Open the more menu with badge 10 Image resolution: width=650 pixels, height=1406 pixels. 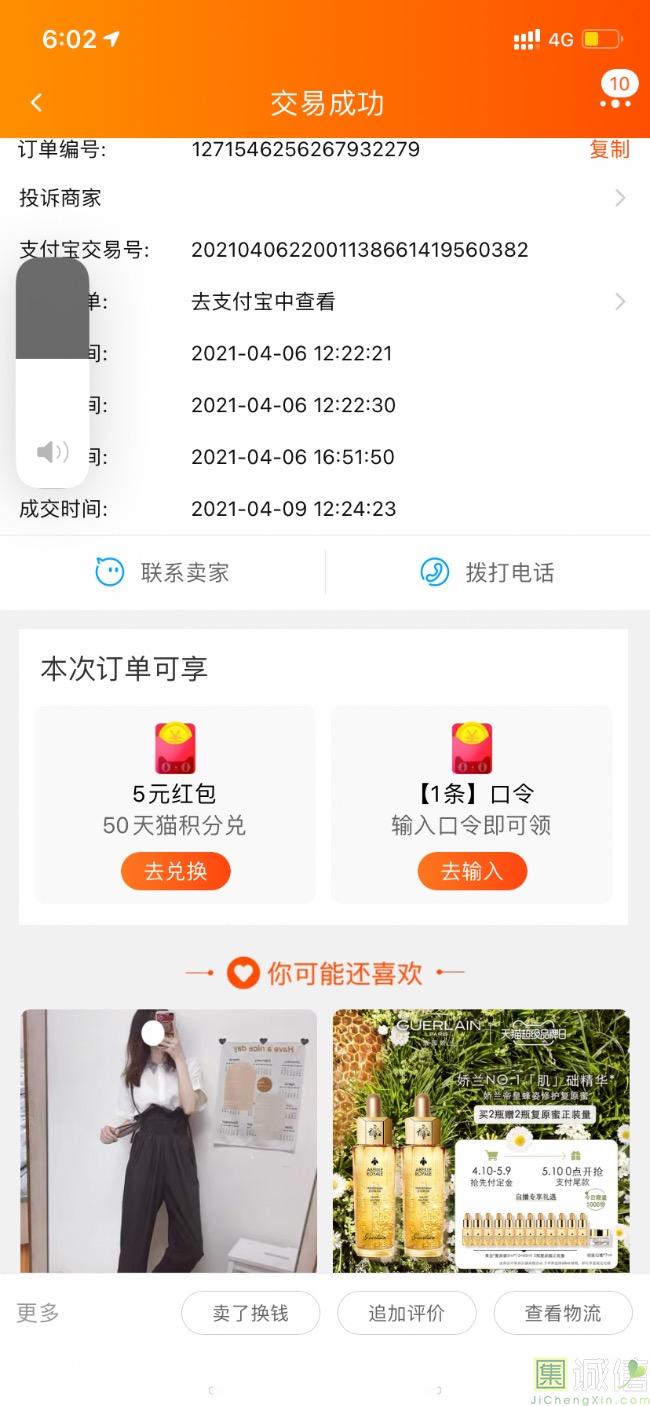pos(616,97)
